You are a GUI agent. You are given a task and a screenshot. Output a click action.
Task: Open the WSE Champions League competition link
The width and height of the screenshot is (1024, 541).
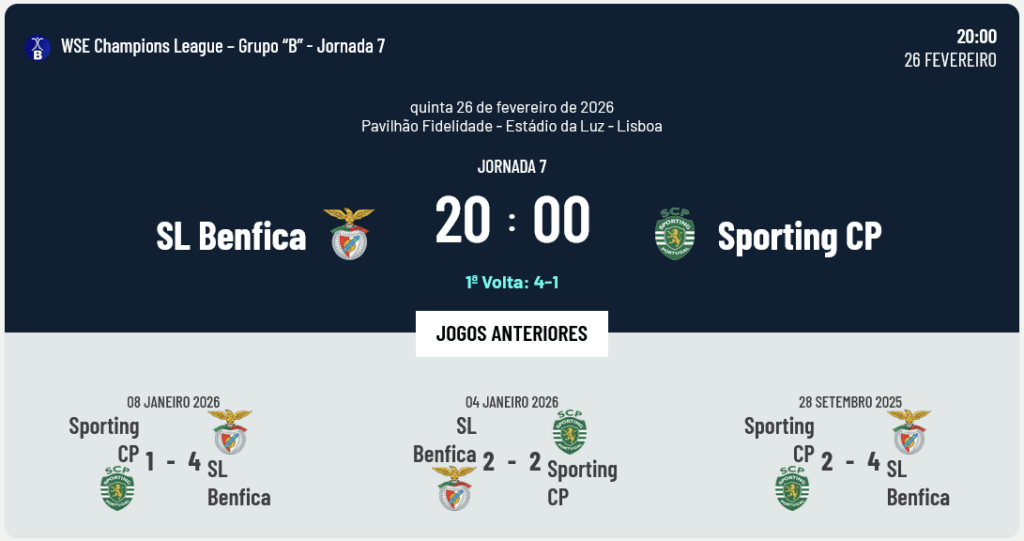point(222,46)
